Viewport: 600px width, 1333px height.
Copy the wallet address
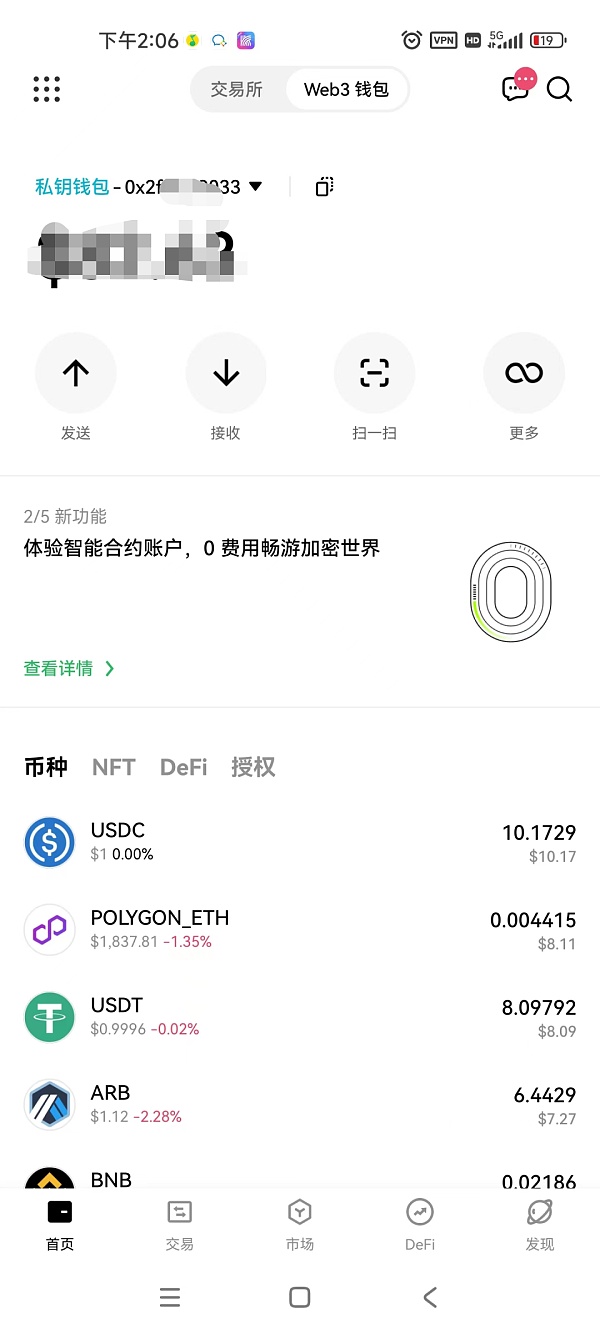point(324,186)
